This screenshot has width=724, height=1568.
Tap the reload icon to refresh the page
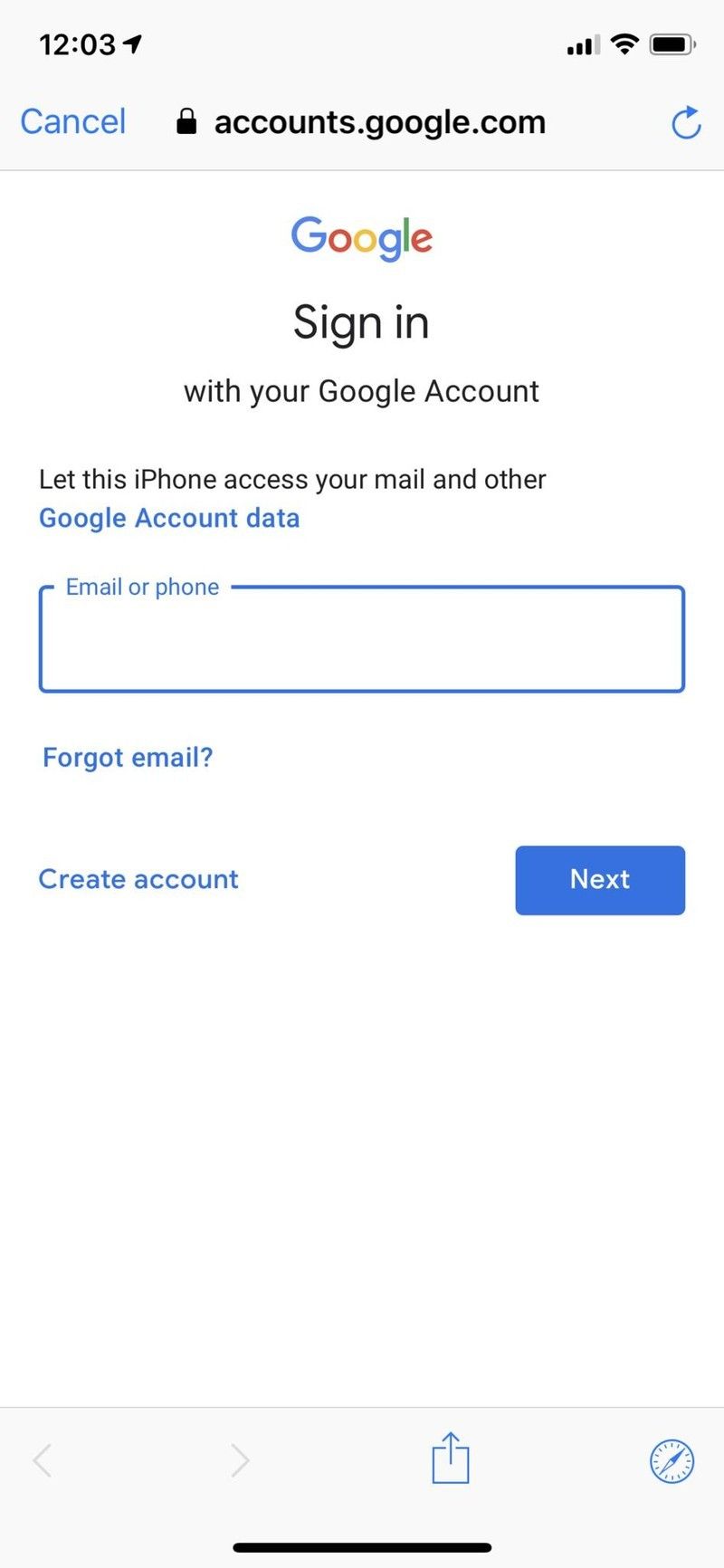(685, 122)
